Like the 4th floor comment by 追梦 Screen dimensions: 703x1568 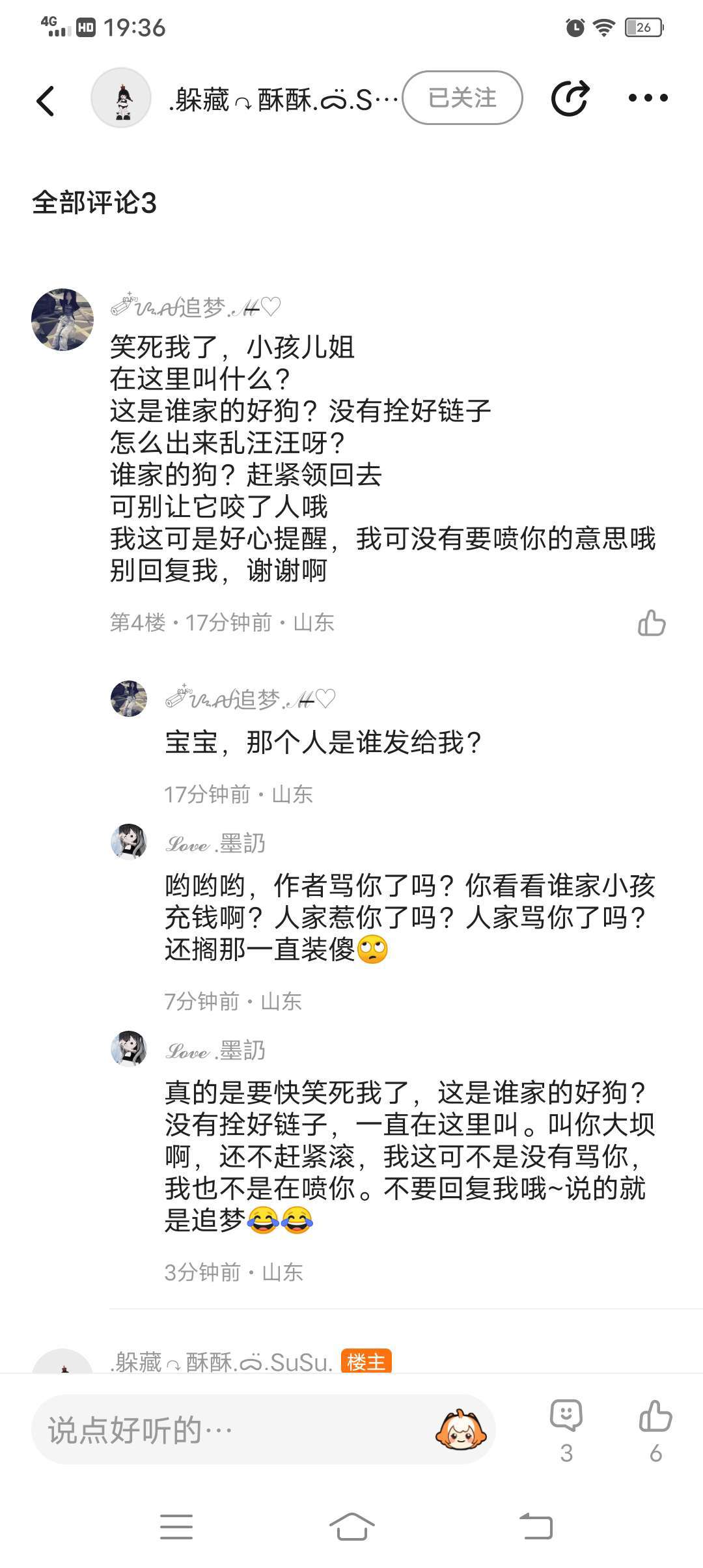coord(652,623)
